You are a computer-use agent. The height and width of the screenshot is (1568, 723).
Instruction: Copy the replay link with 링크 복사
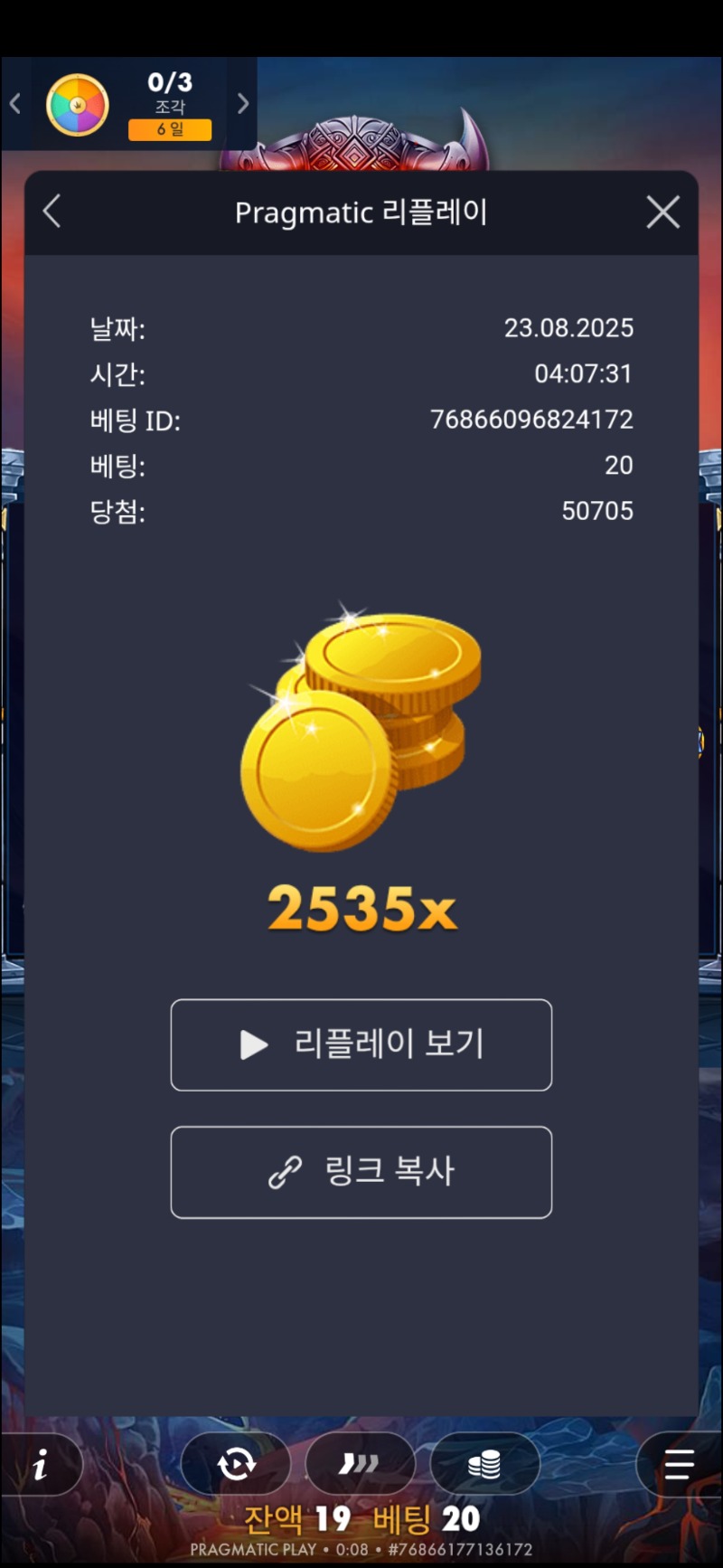point(361,1172)
